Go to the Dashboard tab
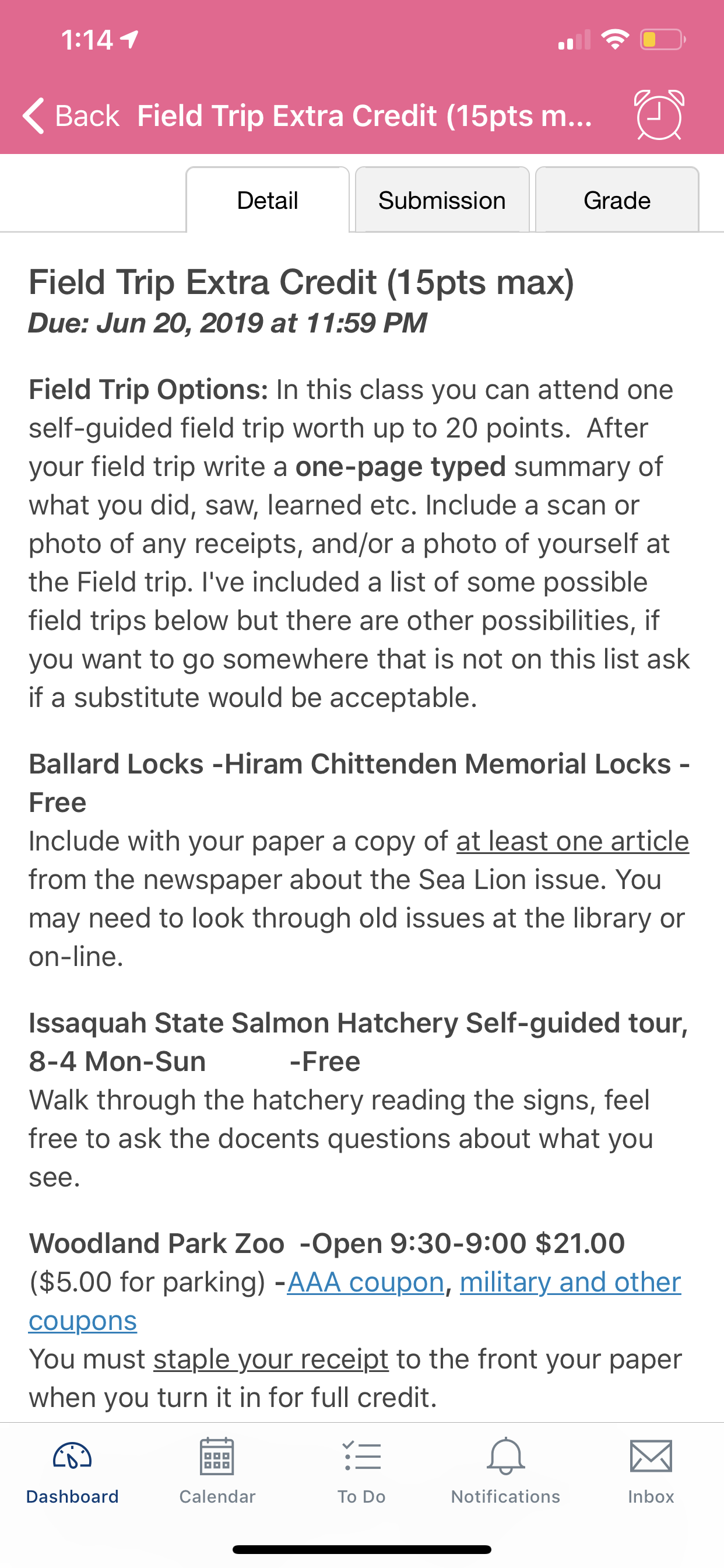Image resolution: width=724 pixels, height=1568 pixels. (72, 1471)
